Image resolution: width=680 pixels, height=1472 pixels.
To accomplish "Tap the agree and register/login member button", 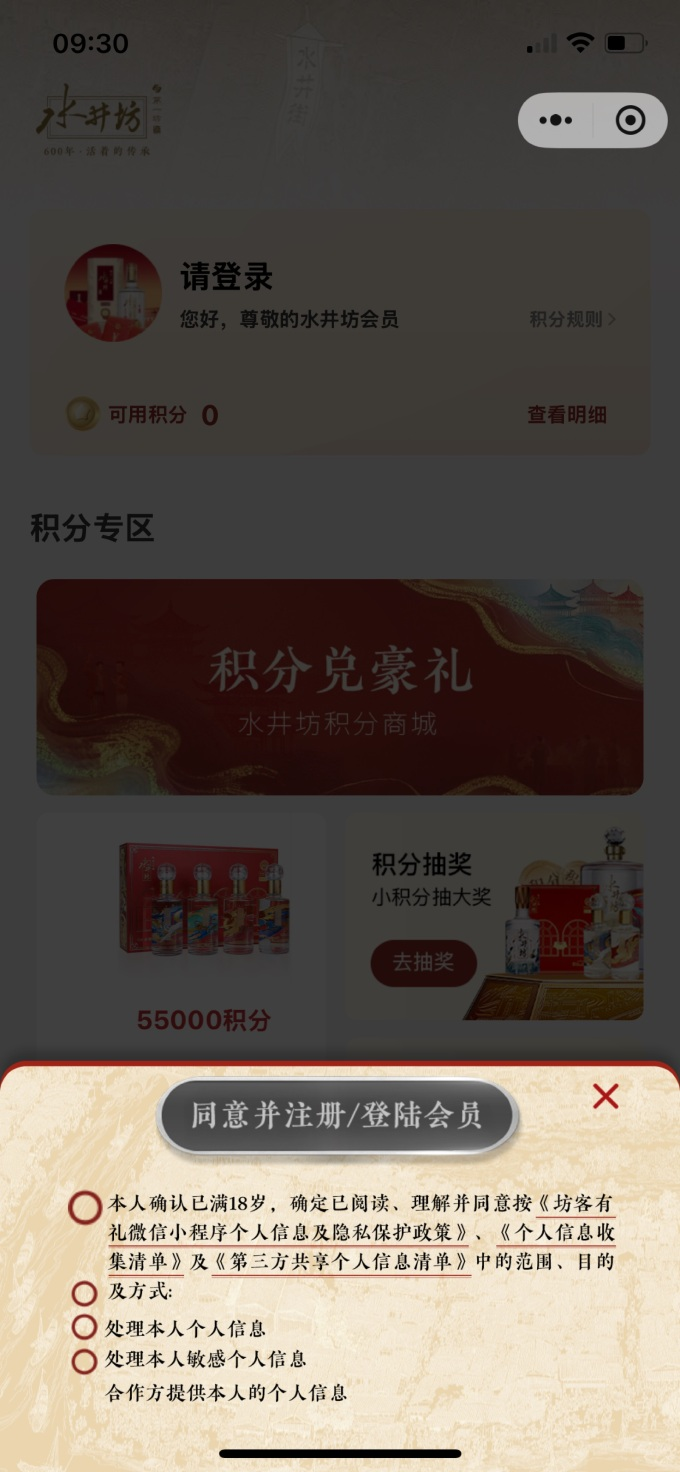I will (x=337, y=1116).
